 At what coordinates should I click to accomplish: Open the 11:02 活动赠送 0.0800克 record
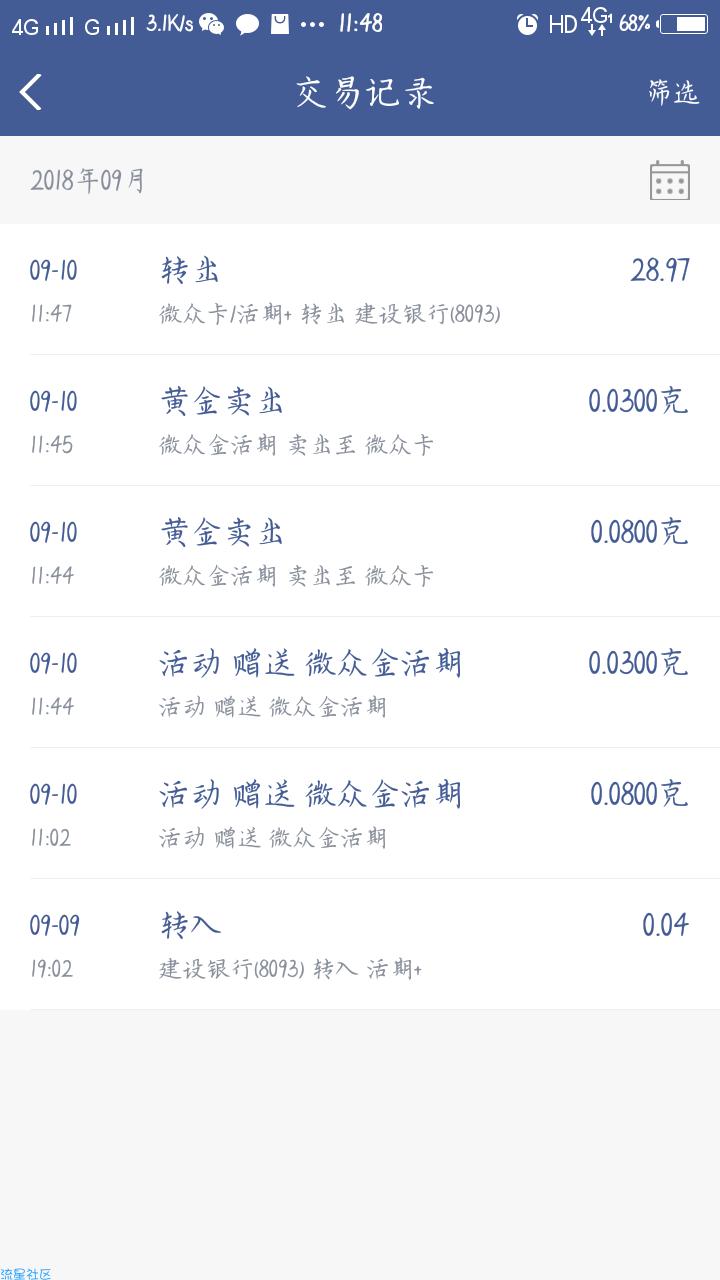point(360,814)
